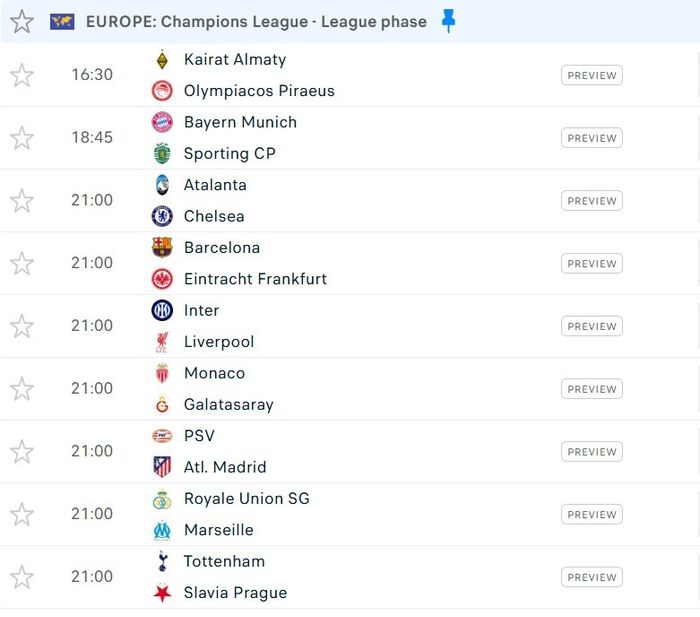Favorite the Bayern Munich vs Sporting match
700x617 pixels.
click(22, 138)
